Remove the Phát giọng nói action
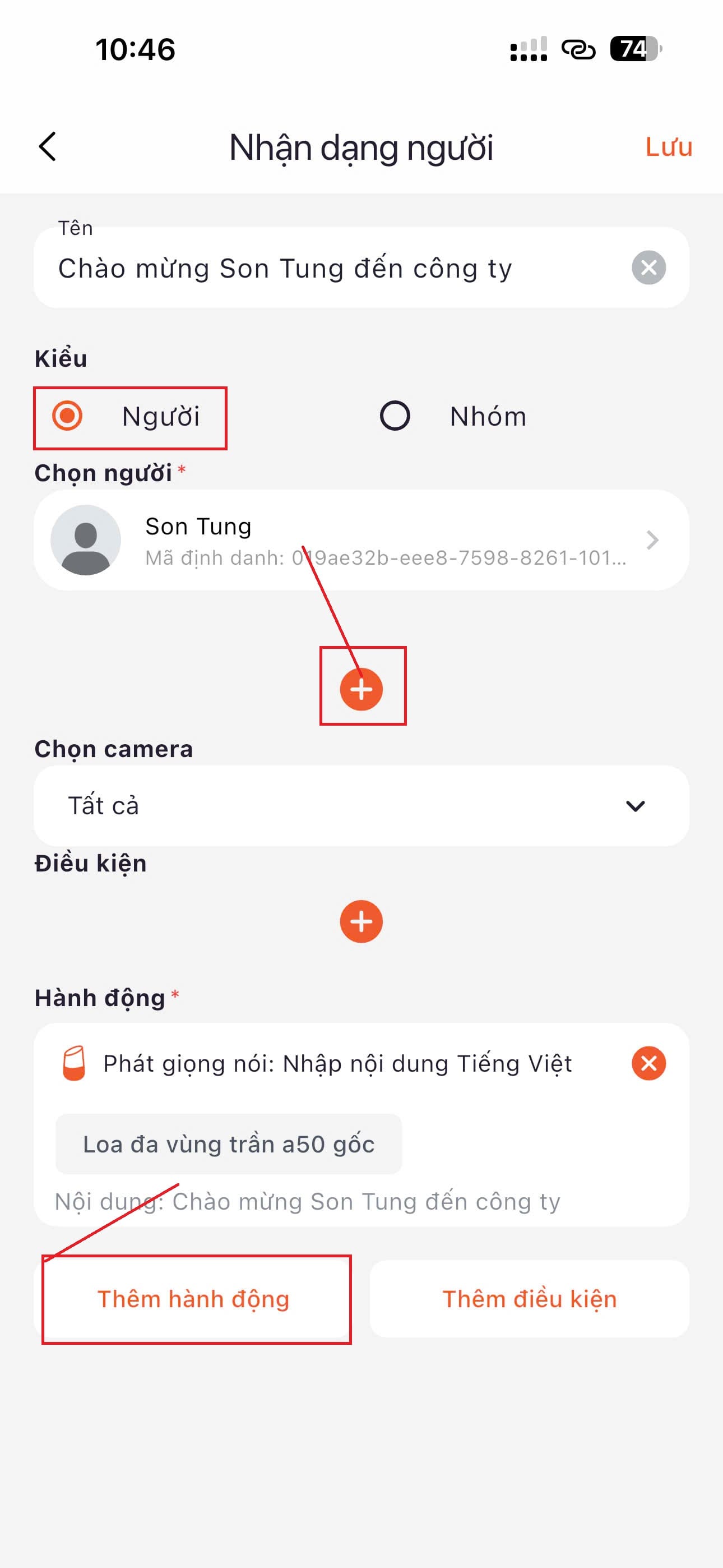 point(648,1063)
